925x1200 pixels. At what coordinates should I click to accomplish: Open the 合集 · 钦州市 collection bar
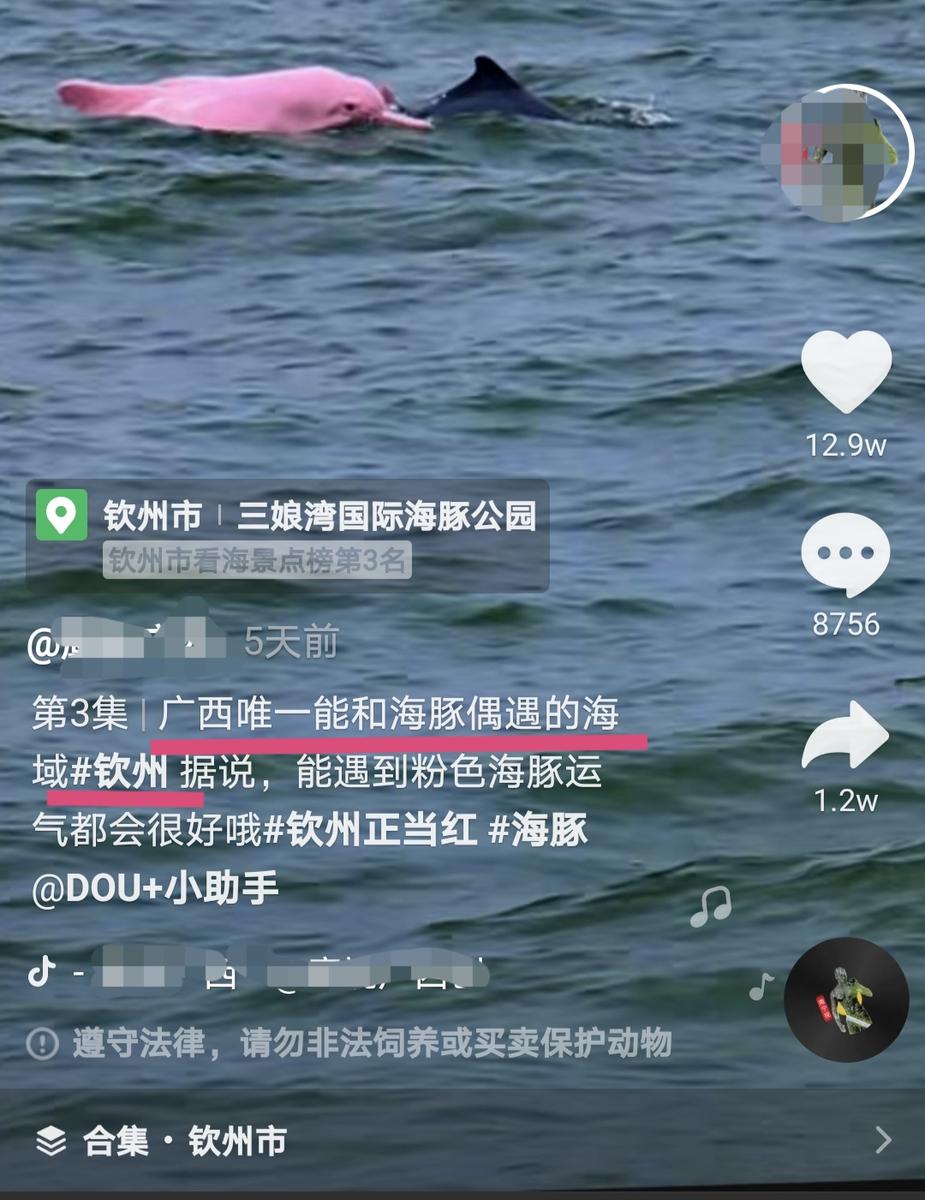tap(462, 1141)
